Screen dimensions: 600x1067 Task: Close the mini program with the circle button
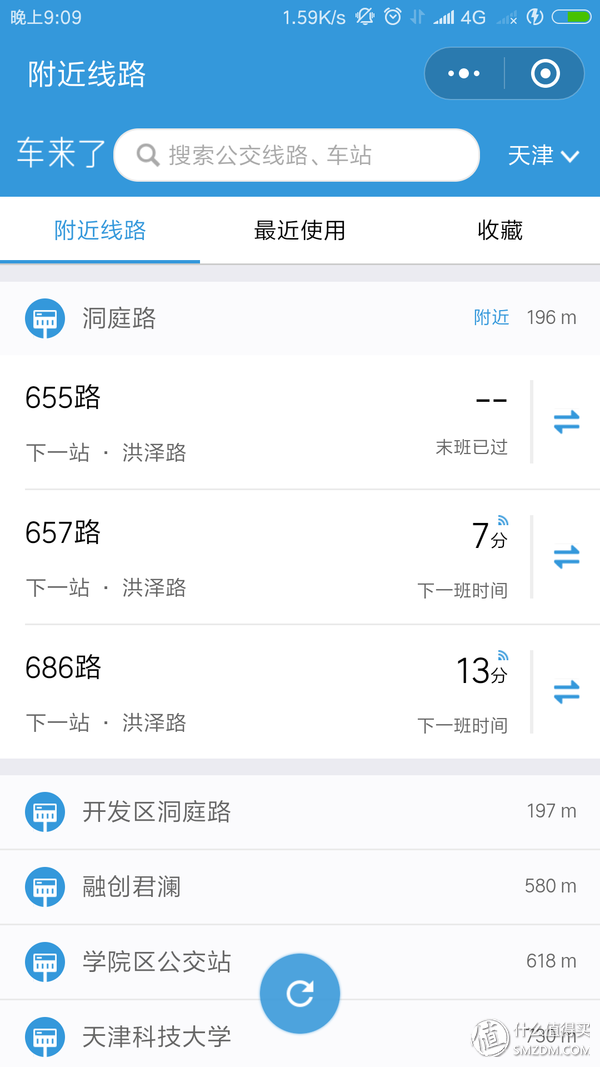click(545, 73)
